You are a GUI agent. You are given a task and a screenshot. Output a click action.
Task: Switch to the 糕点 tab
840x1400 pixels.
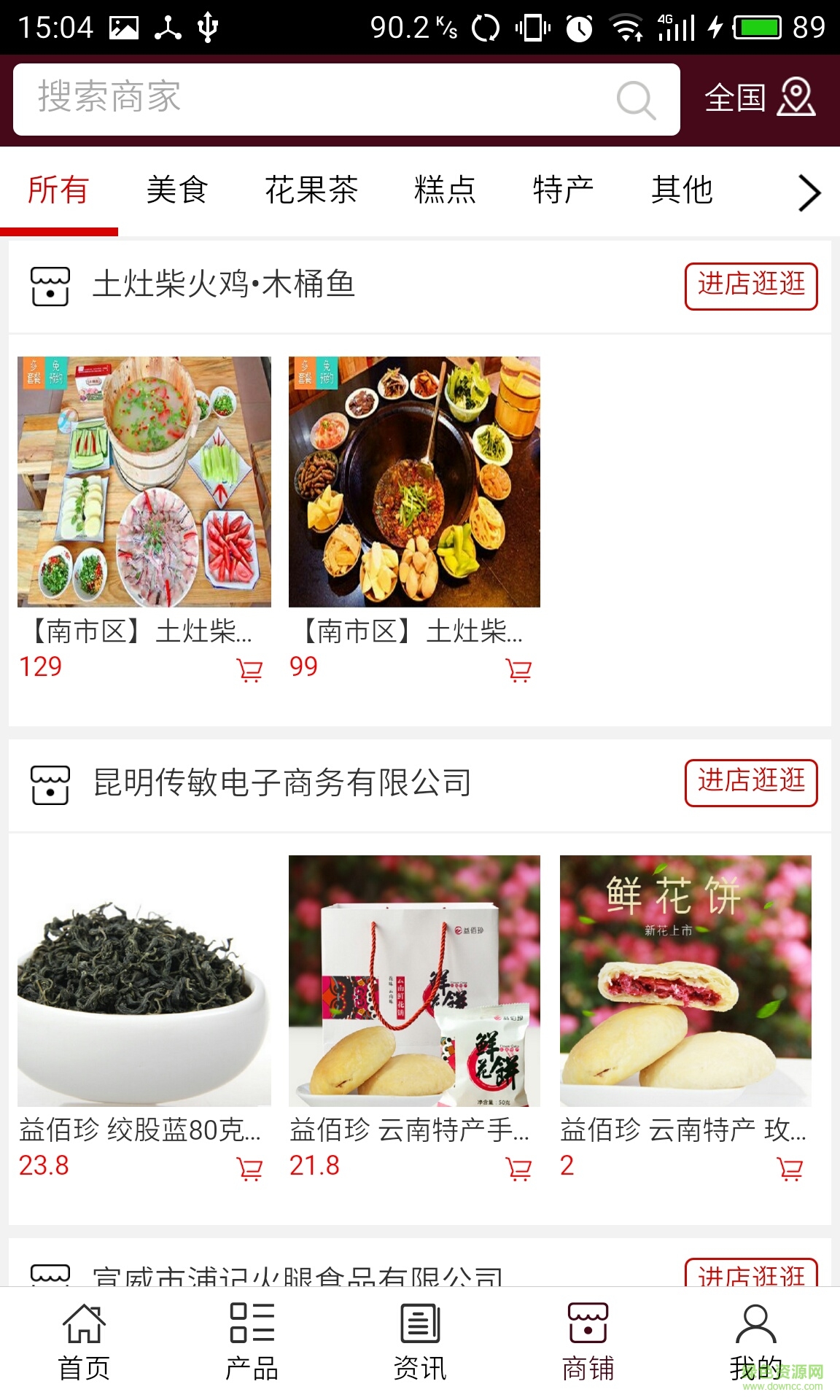(446, 191)
